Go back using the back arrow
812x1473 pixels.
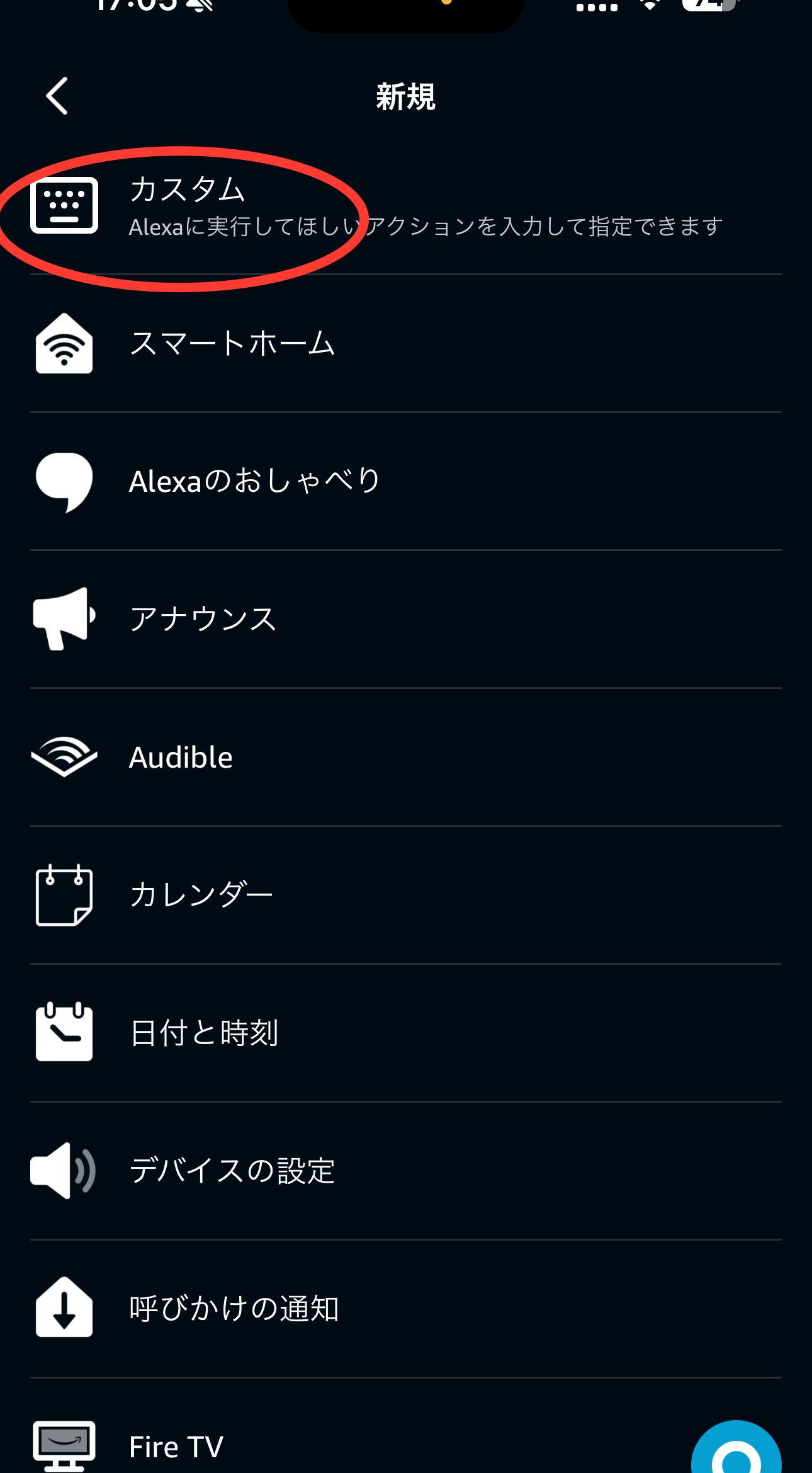[x=57, y=96]
